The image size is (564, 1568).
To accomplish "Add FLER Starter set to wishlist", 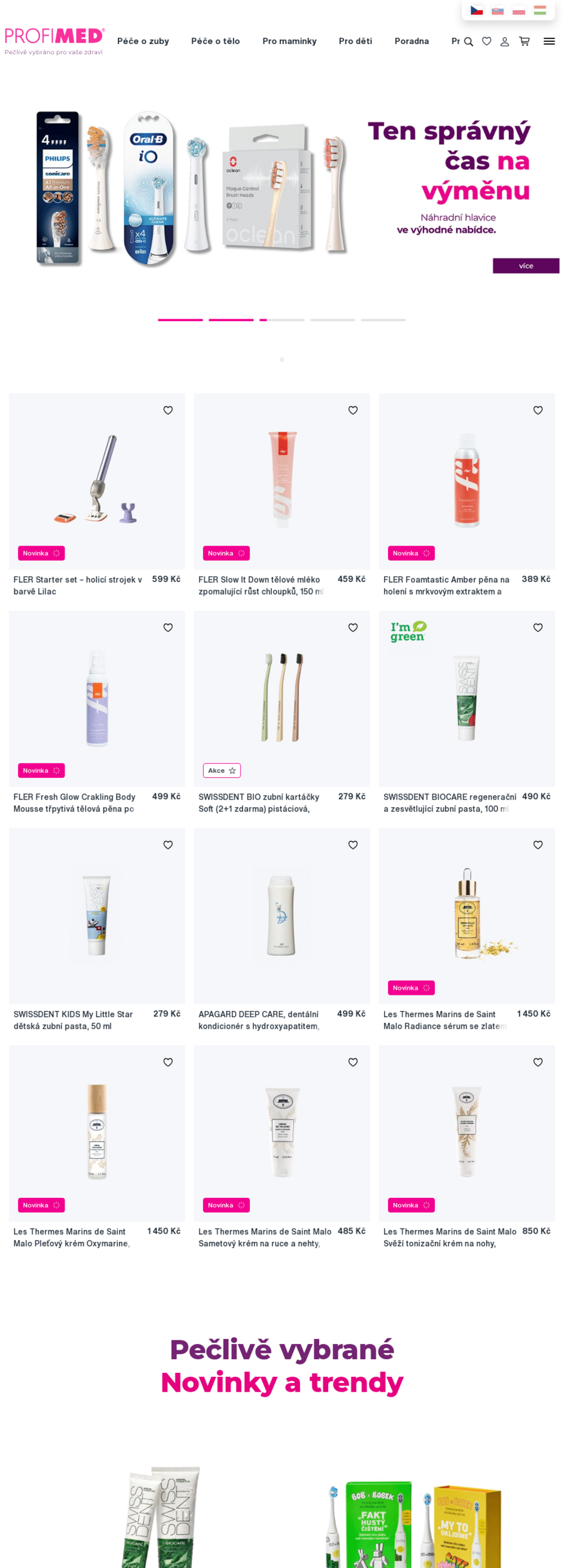I will (168, 410).
